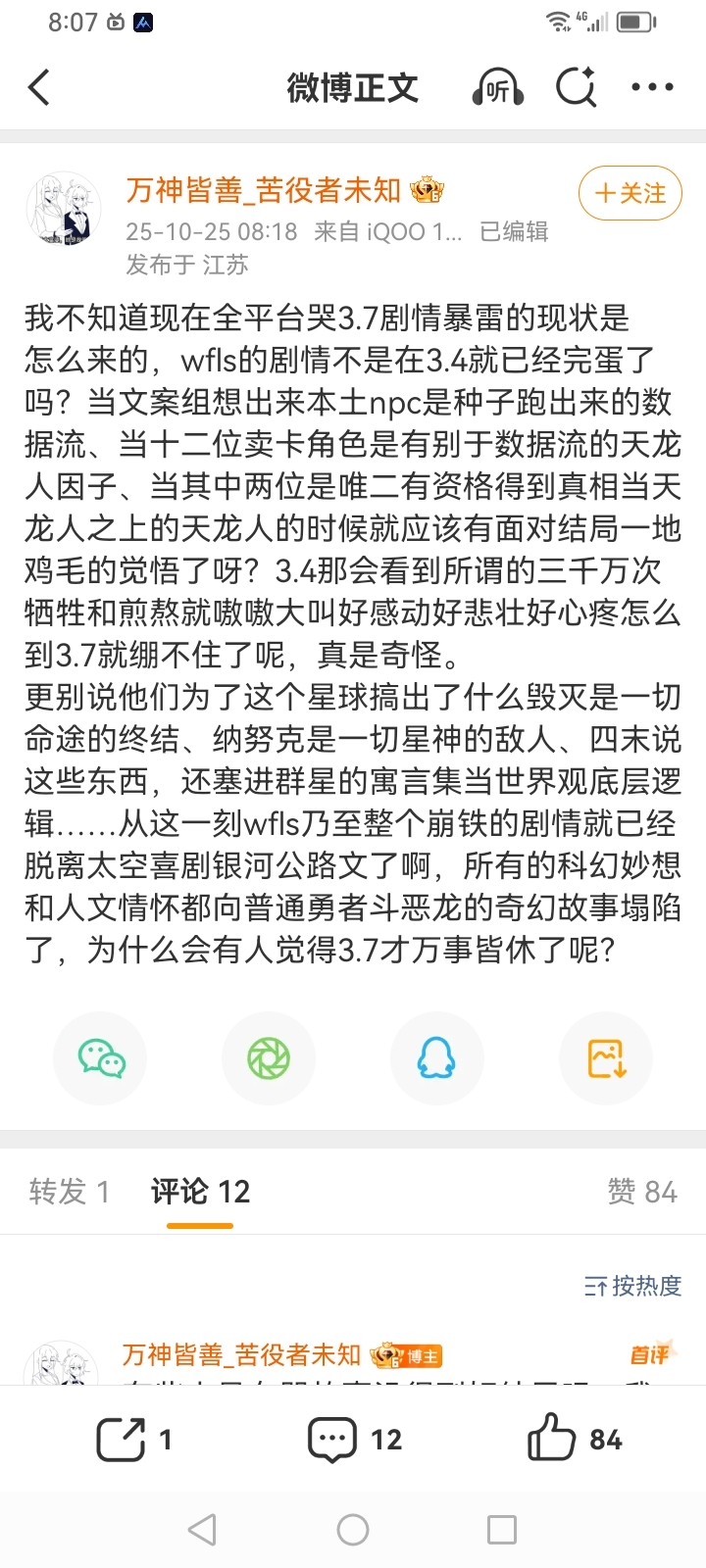Open the author name 万神皆善_苦役者未知 at the top
Image resolution: width=706 pixels, height=1568 pixels.
point(263,190)
